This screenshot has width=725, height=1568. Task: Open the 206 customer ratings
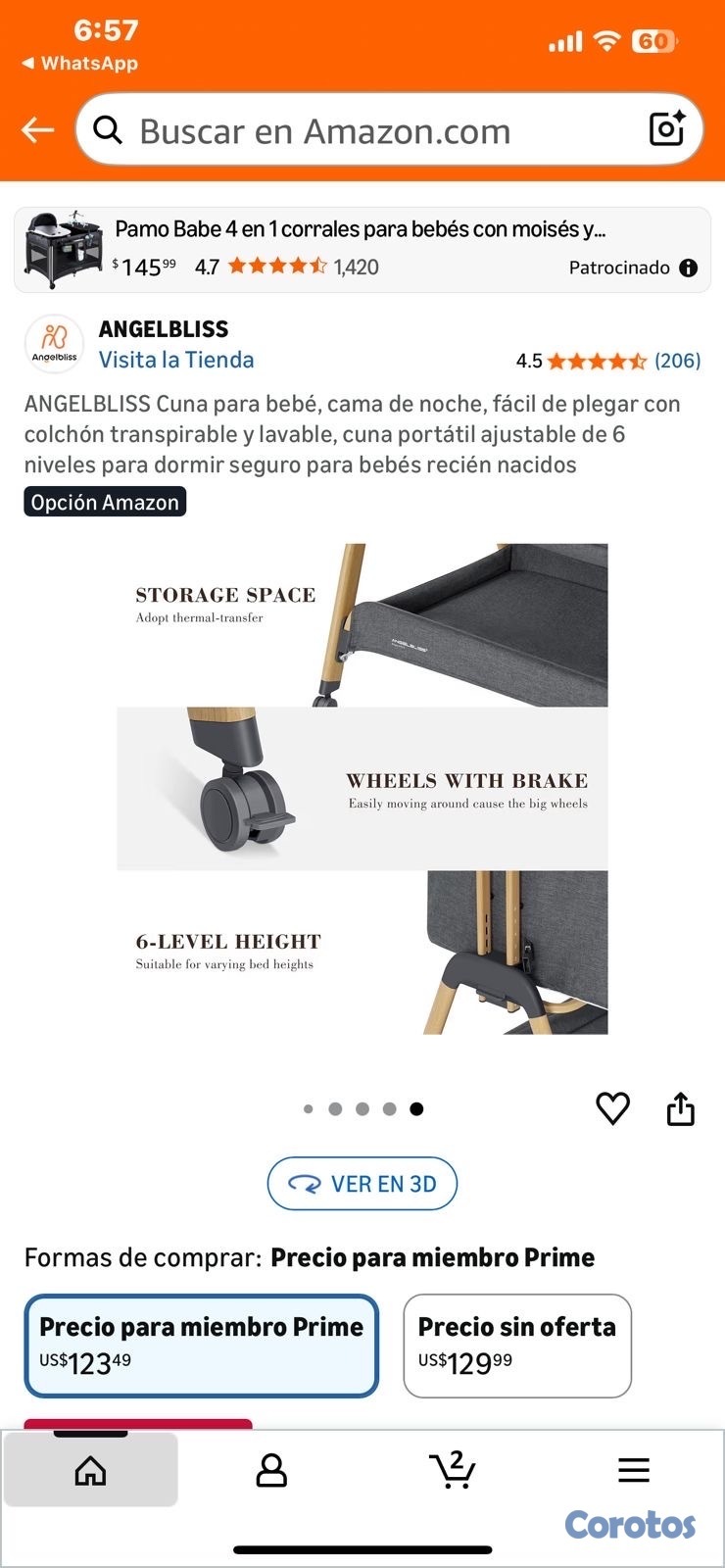[x=677, y=361]
